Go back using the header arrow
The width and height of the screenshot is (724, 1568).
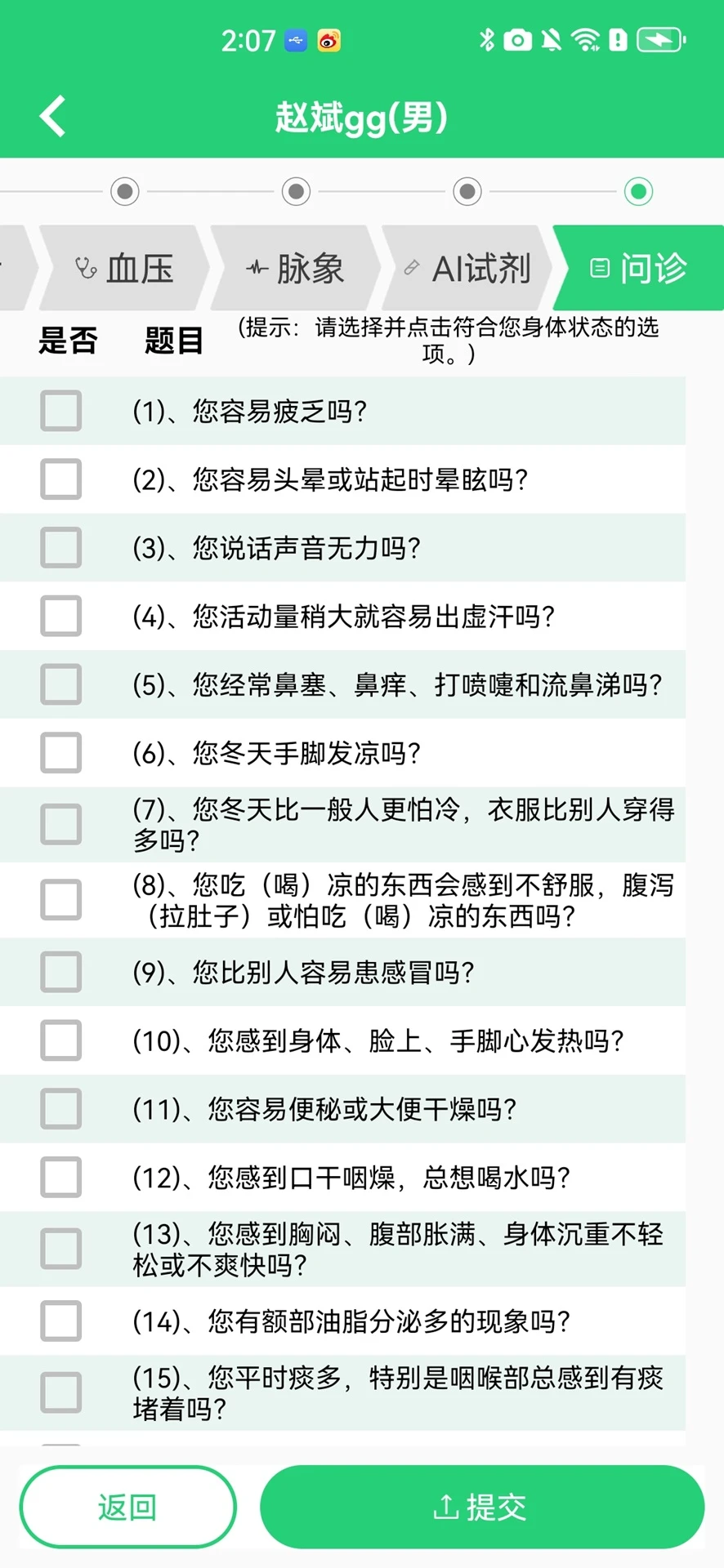click(x=53, y=117)
